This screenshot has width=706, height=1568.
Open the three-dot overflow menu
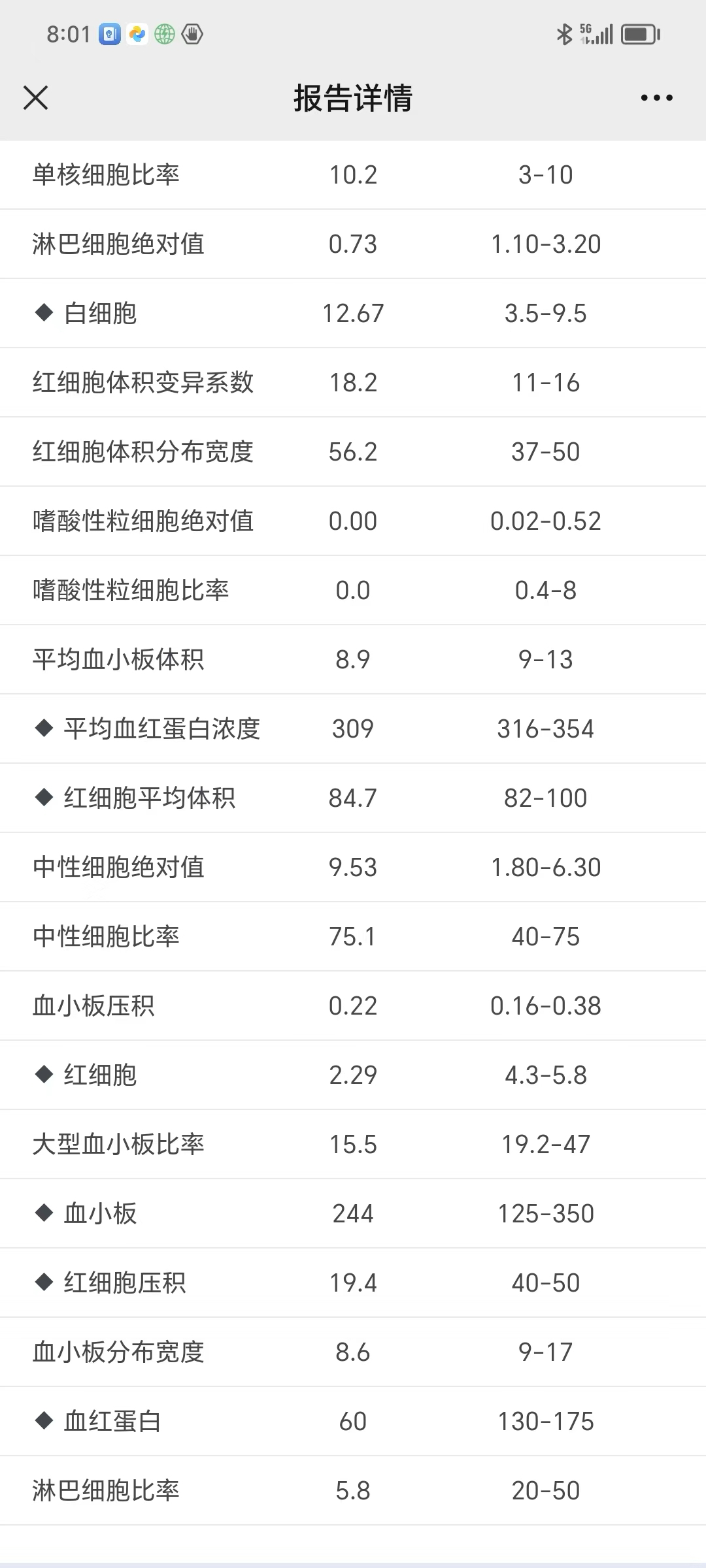pos(656,98)
